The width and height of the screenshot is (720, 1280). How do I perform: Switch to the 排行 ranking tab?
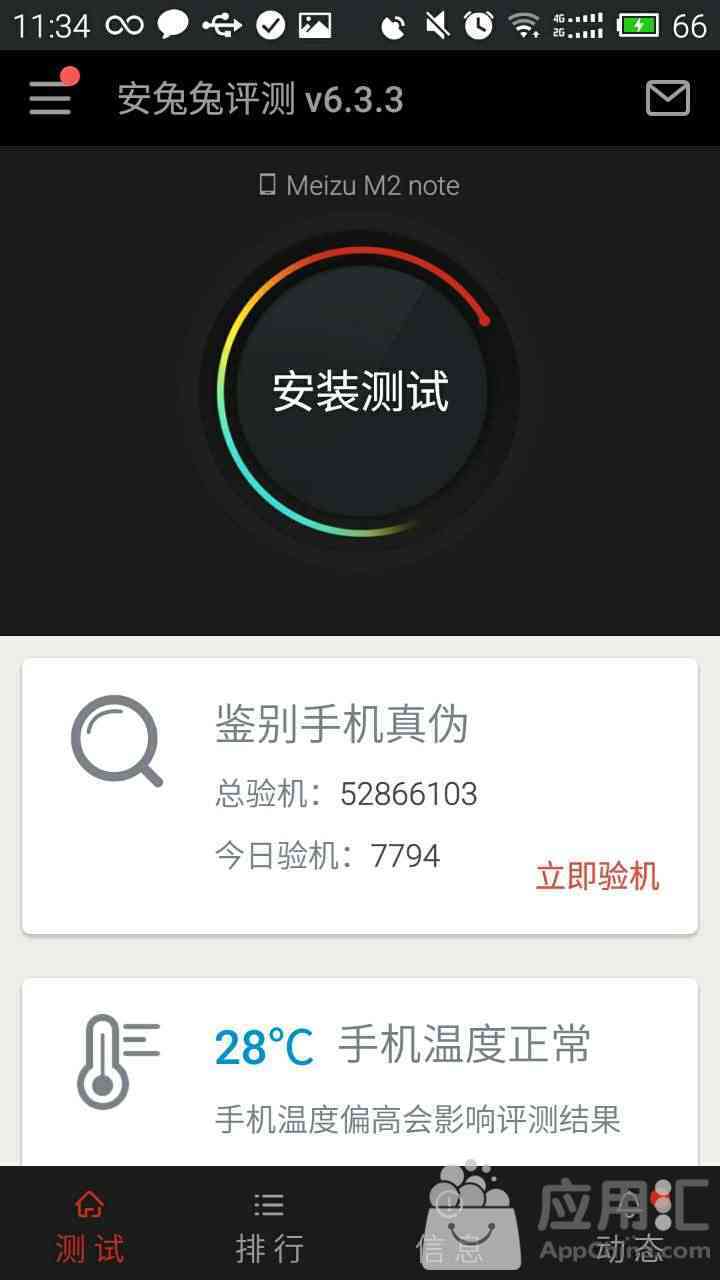point(269,1228)
